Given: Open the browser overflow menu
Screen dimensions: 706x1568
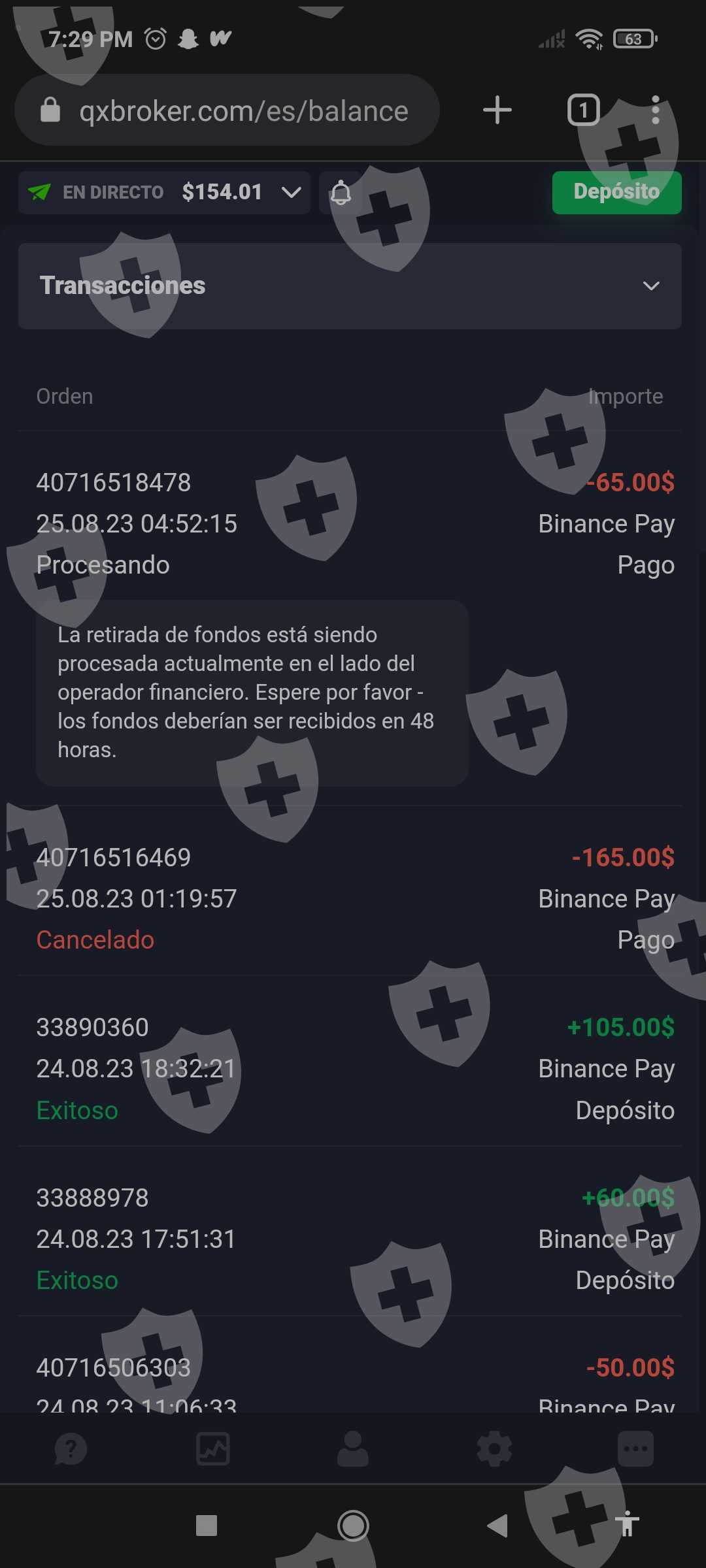Looking at the screenshot, I should click(656, 110).
